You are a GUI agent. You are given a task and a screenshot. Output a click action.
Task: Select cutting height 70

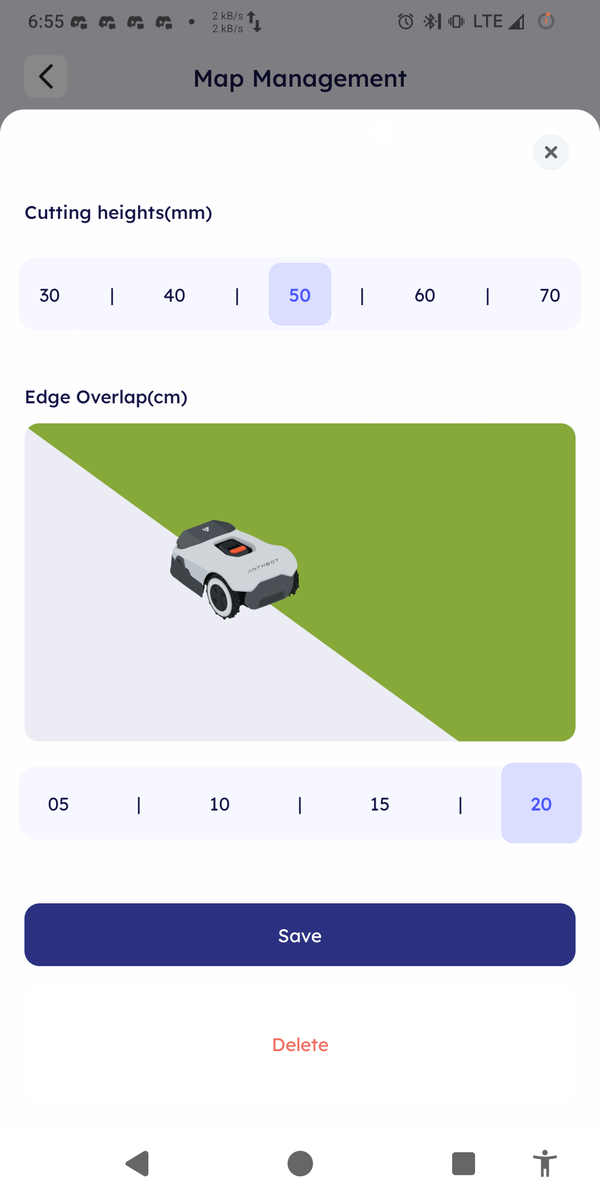550,295
